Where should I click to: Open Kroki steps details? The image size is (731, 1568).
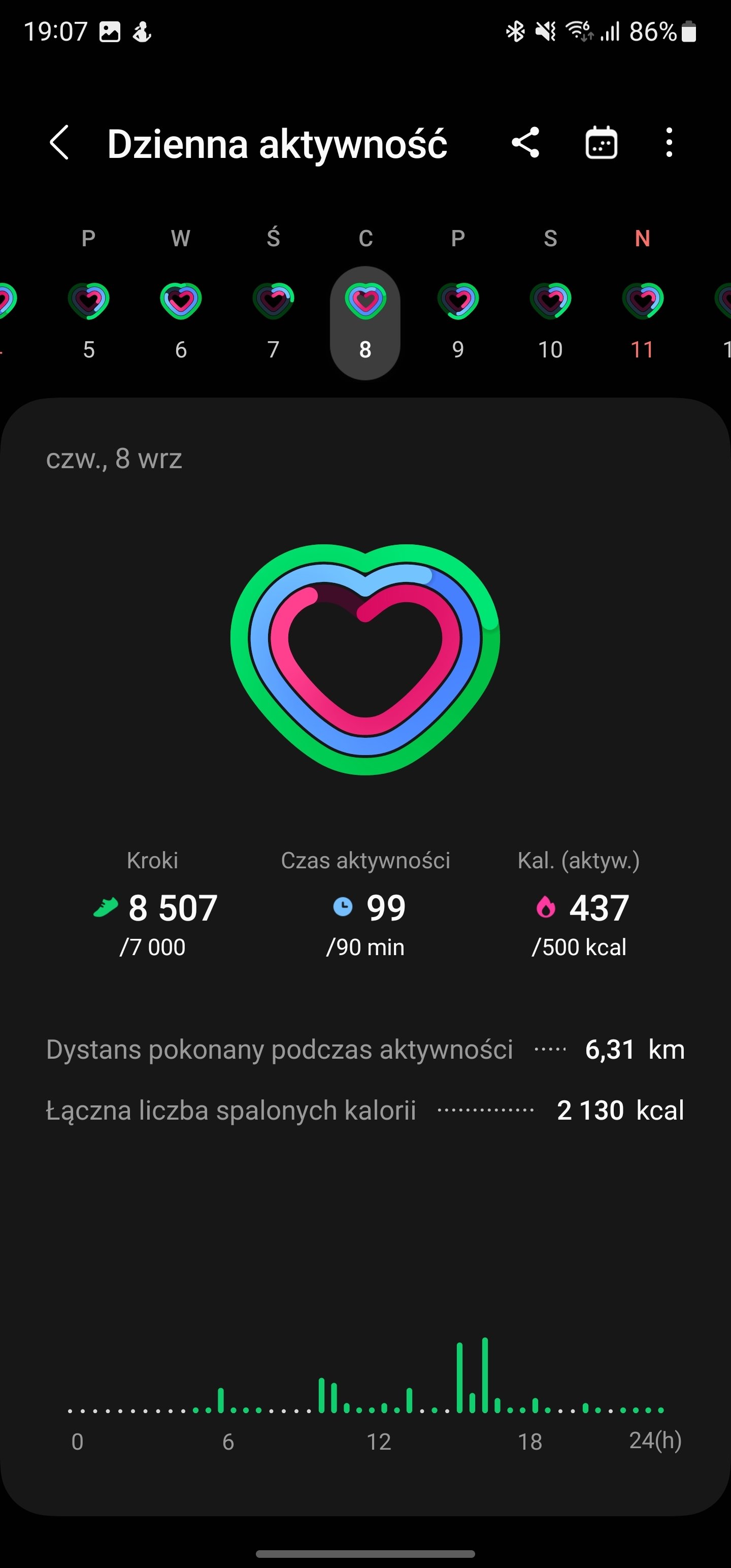click(153, 904)
